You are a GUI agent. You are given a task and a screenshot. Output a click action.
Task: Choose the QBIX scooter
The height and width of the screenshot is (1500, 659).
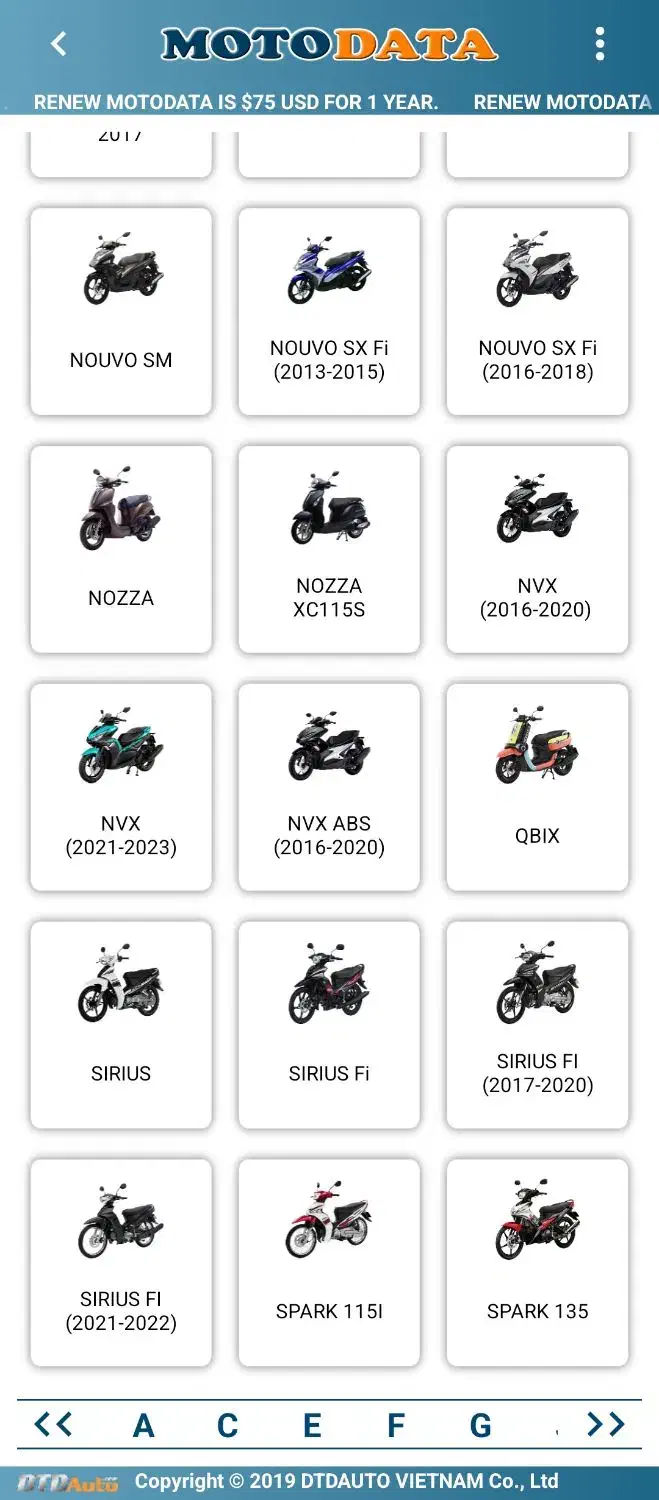click(537, 787)
